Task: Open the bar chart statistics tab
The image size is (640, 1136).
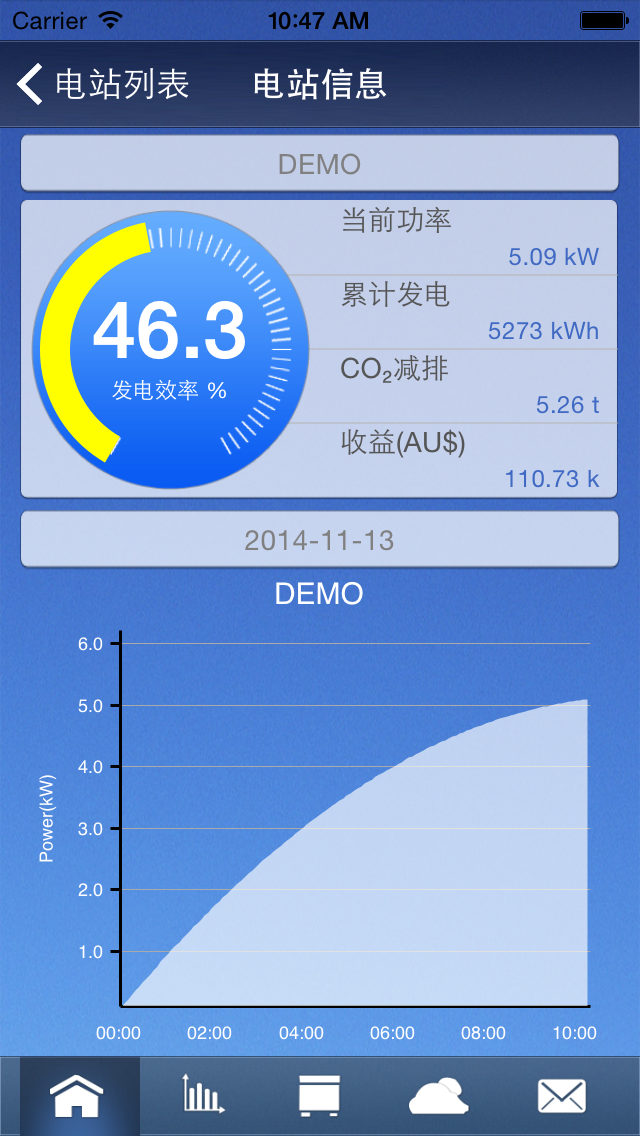Action: point(202,1094)
